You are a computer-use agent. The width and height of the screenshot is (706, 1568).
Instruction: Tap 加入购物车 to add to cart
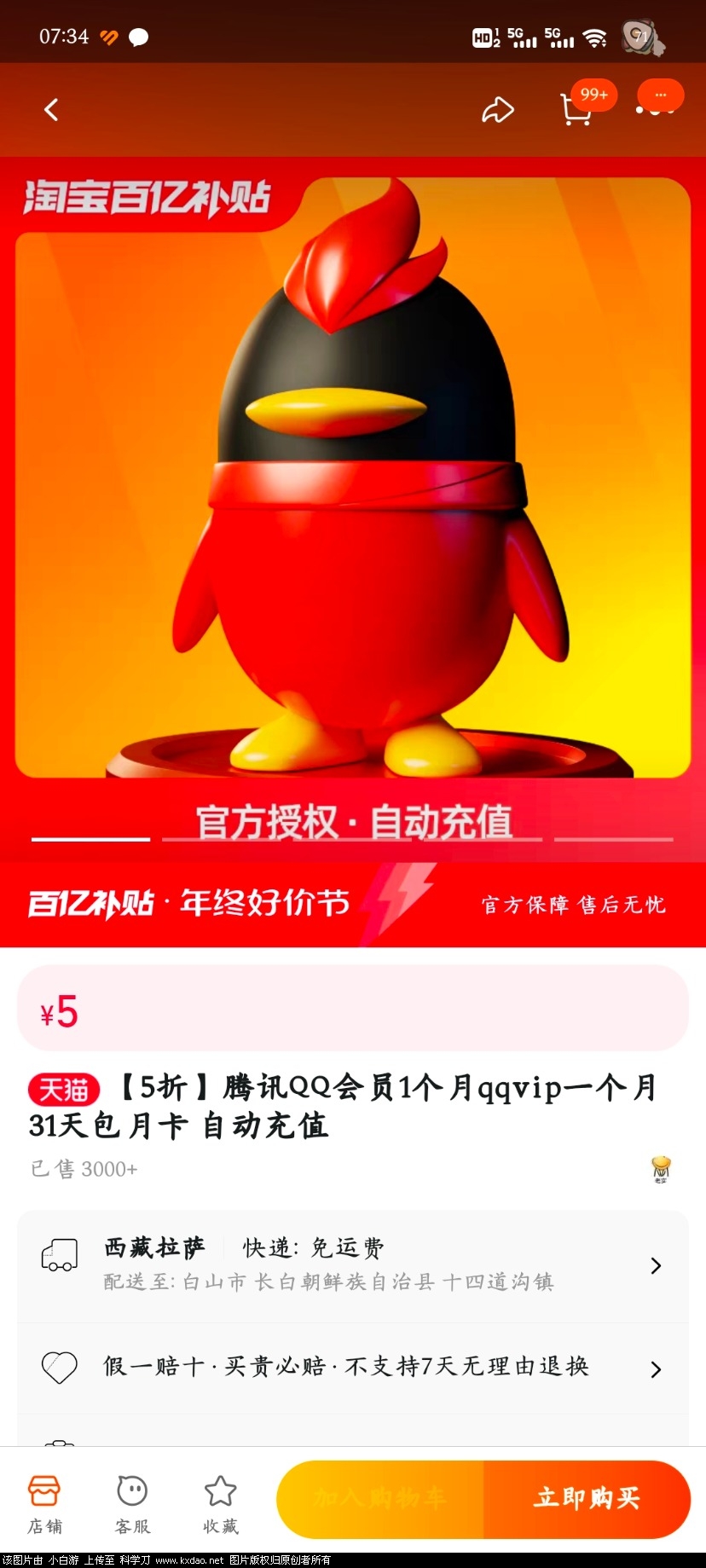pos(380,1498)
